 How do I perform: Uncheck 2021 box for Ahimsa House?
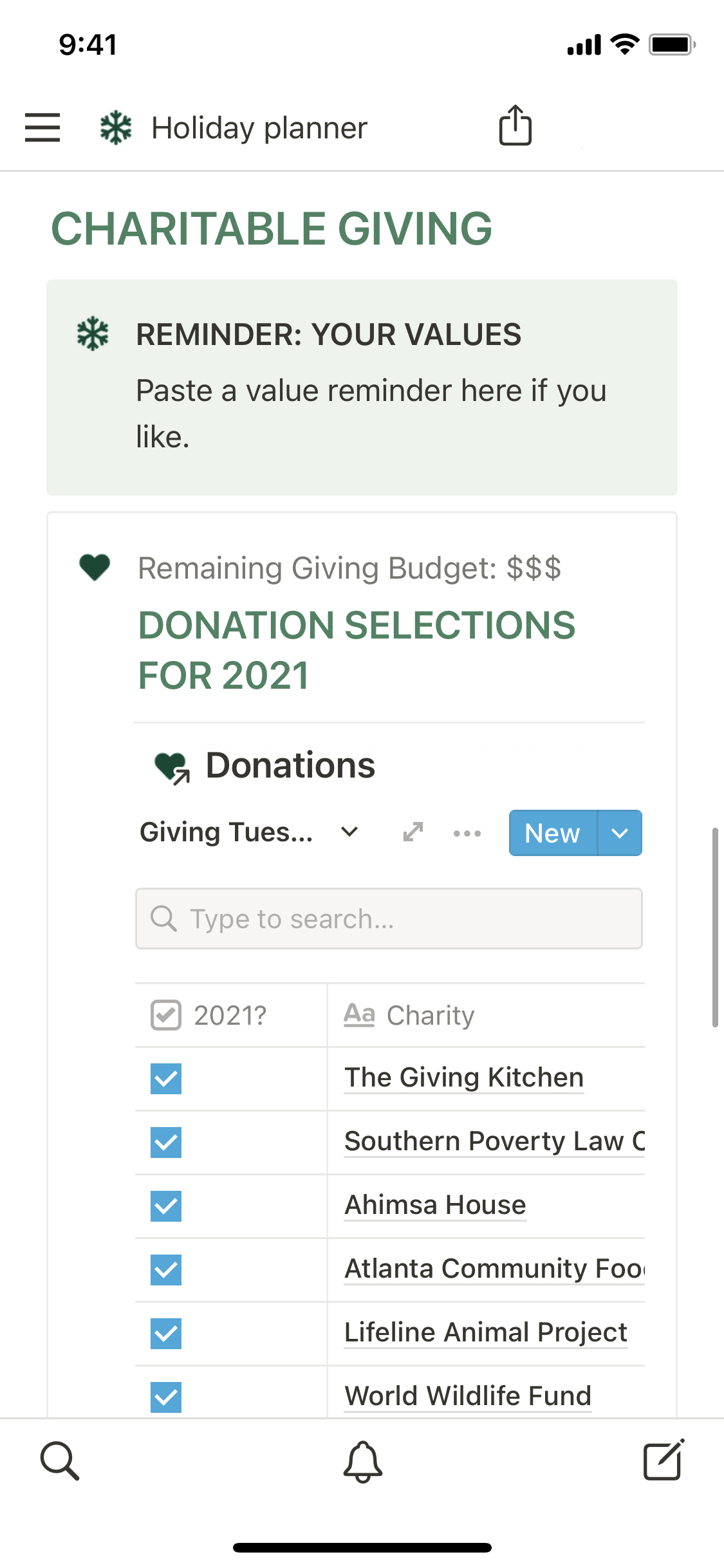pos(166,1206)
